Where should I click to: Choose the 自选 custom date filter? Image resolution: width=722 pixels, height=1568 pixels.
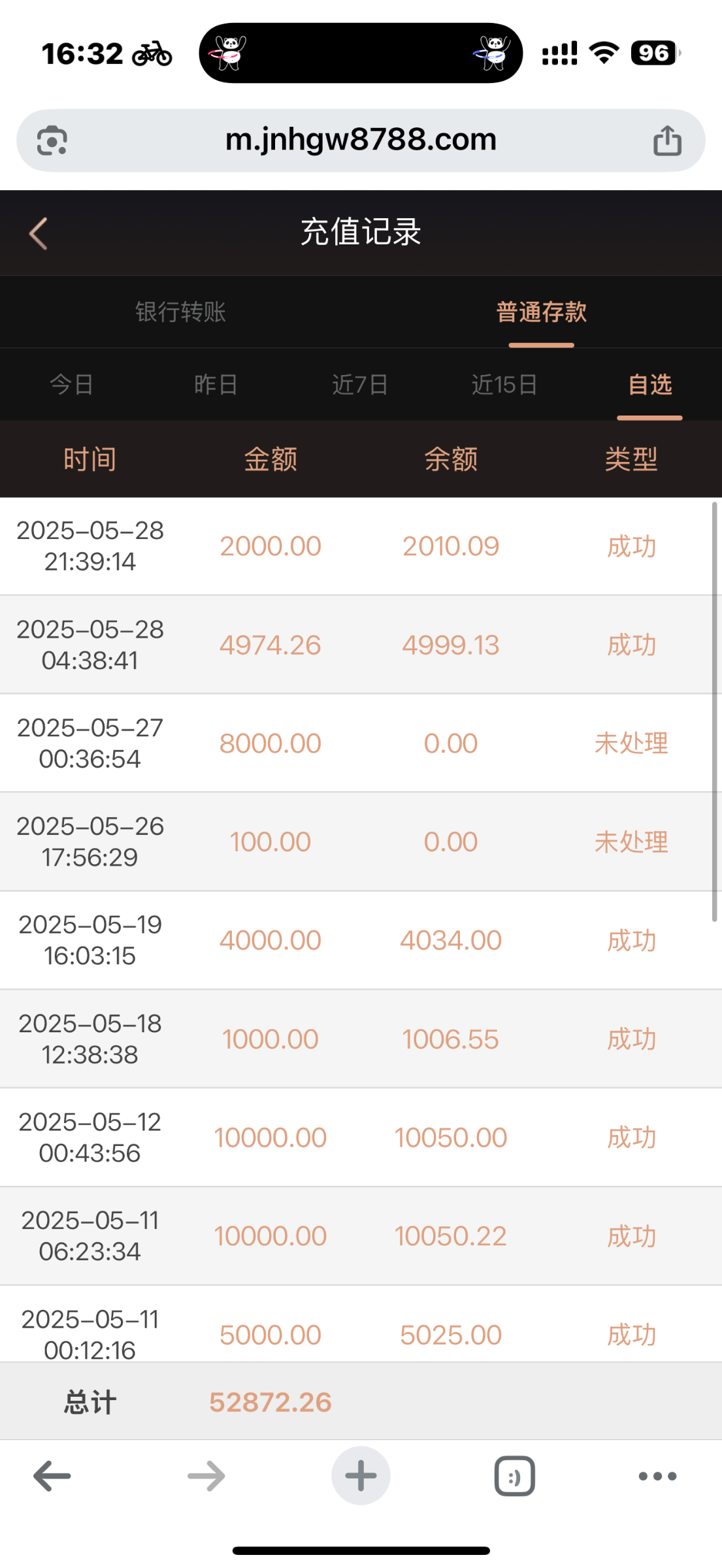tap(650, 384)
